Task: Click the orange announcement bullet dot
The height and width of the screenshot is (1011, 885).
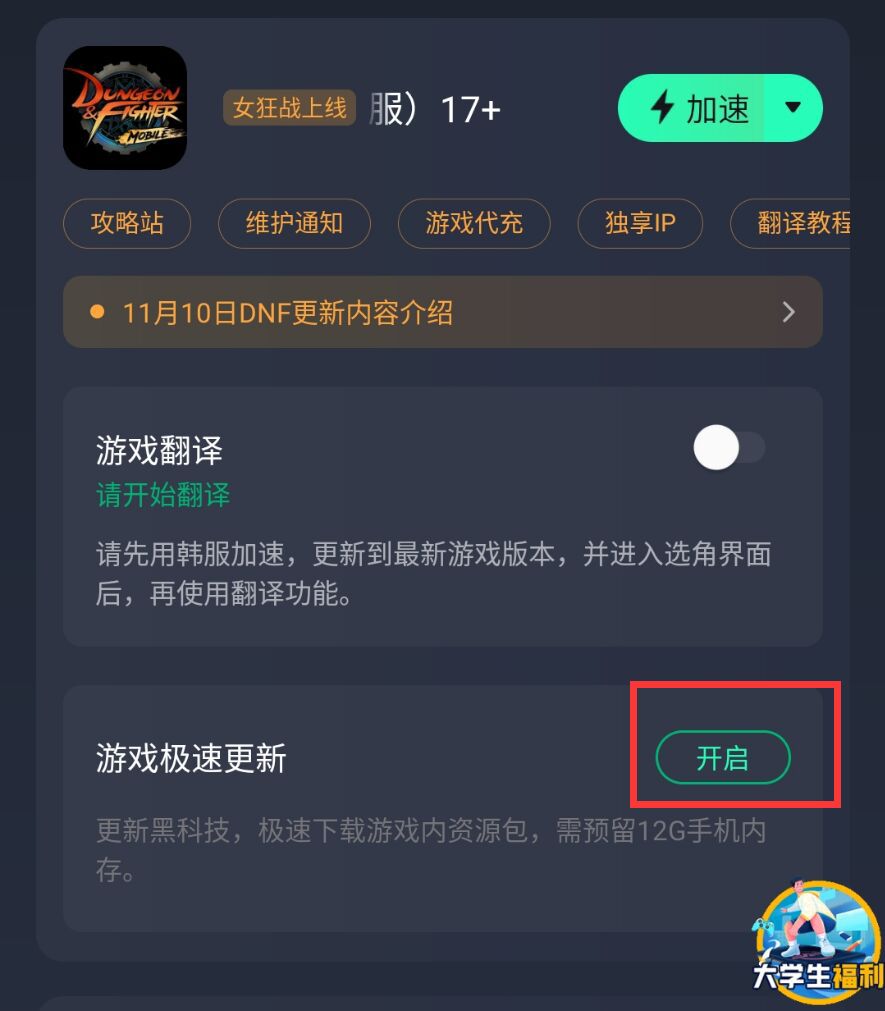Action: tap(97, 312)
